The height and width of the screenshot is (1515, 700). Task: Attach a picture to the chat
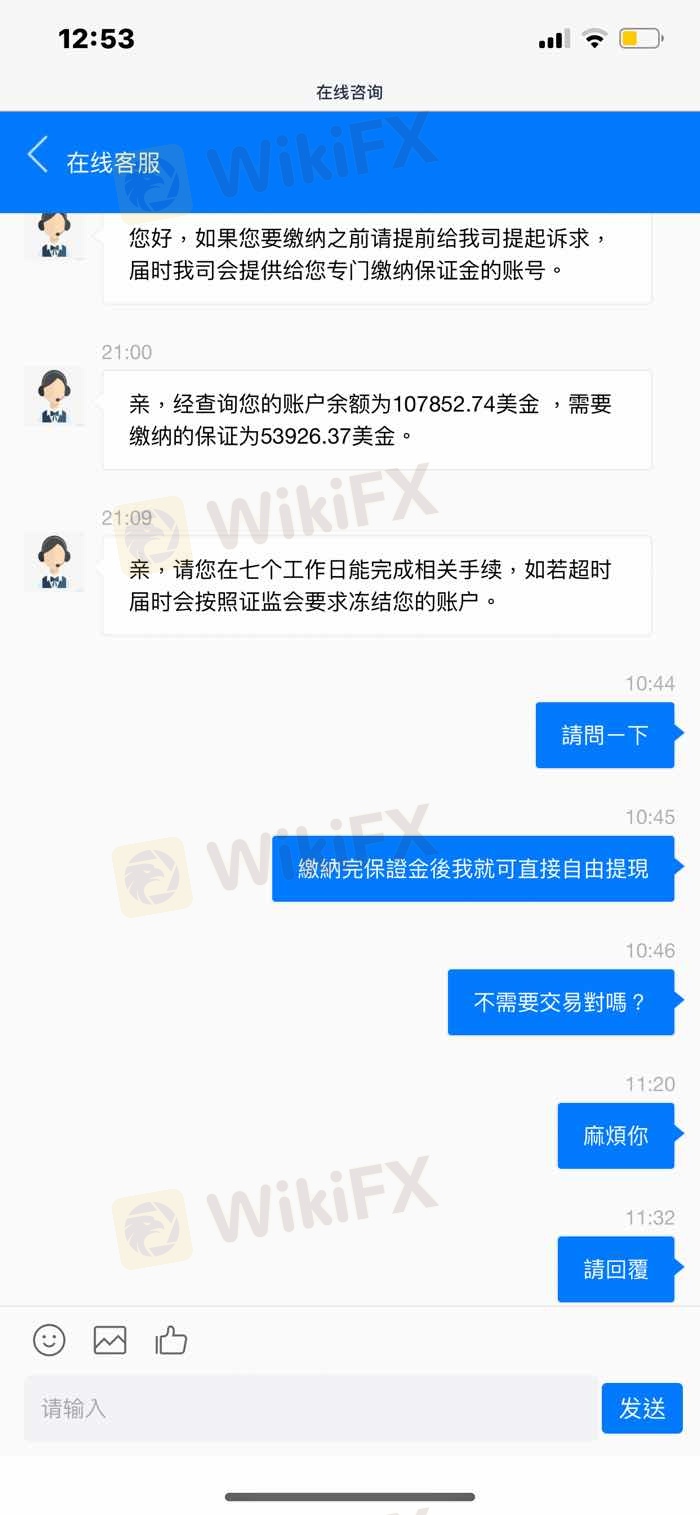[x=110, y=1340]
